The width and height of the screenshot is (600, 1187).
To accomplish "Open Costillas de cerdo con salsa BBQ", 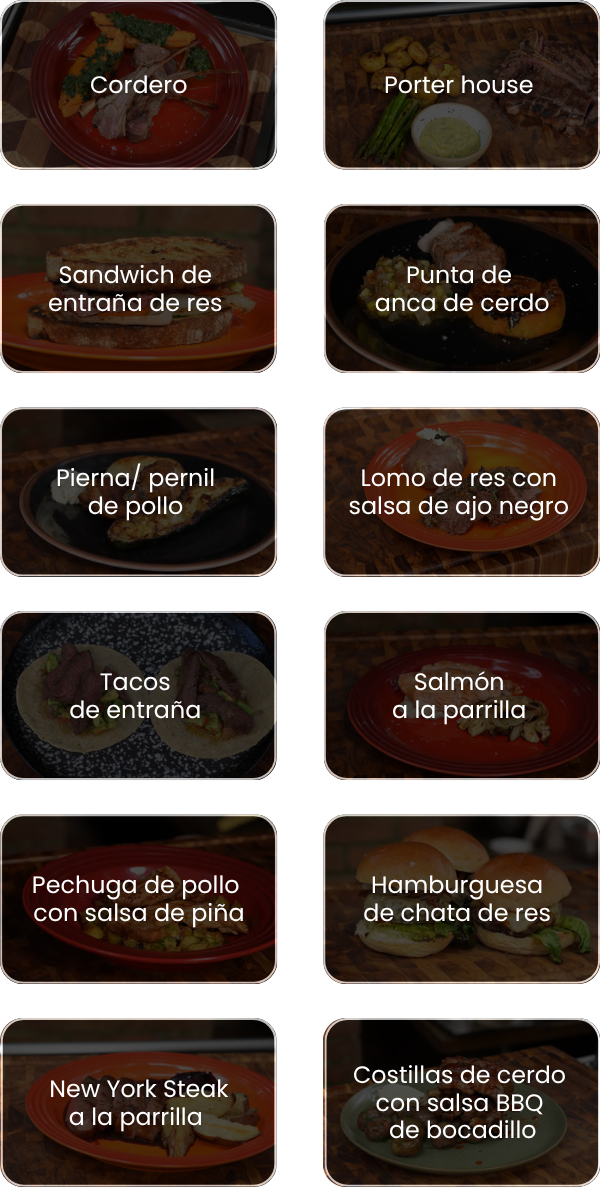I will (461, 1102).
